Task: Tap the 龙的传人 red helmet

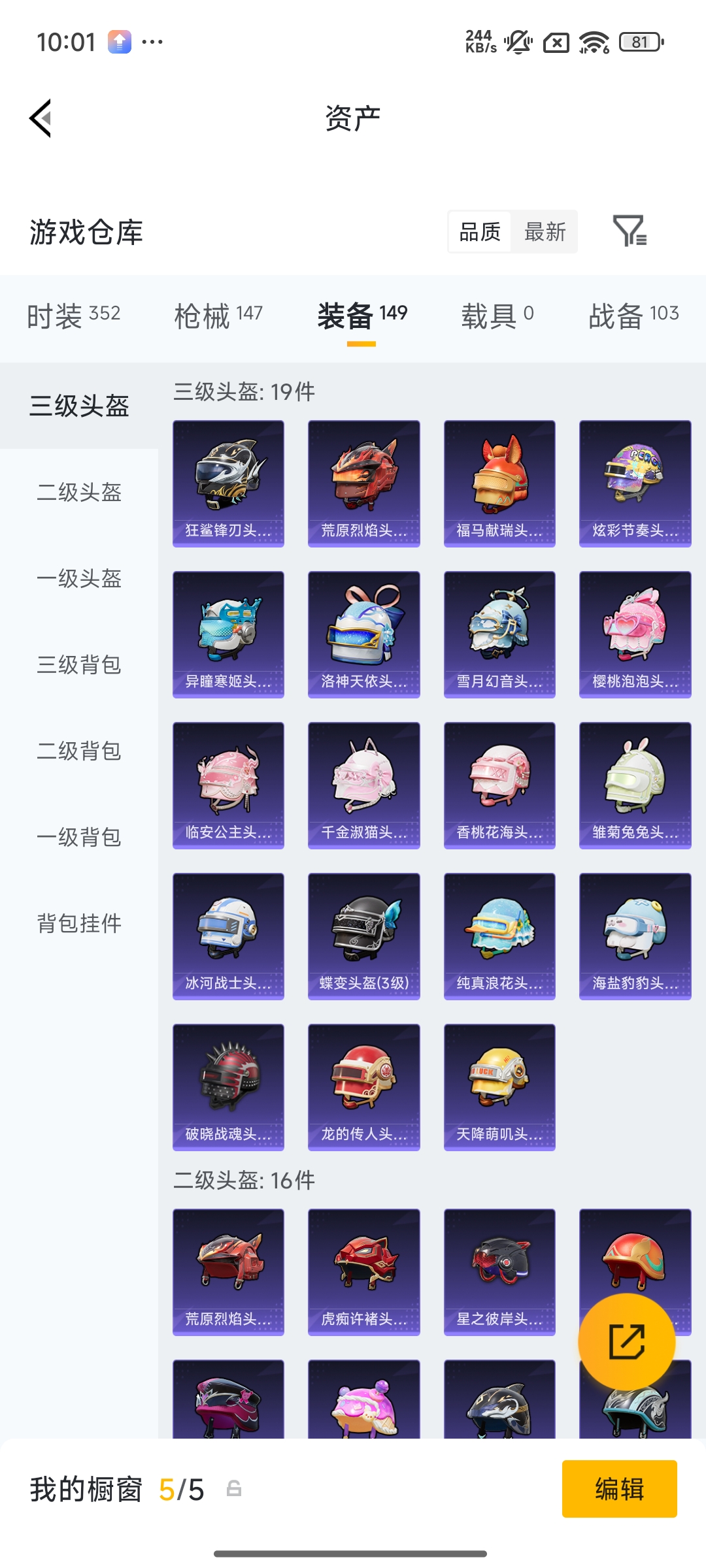Action: (x=363, y=1086)
